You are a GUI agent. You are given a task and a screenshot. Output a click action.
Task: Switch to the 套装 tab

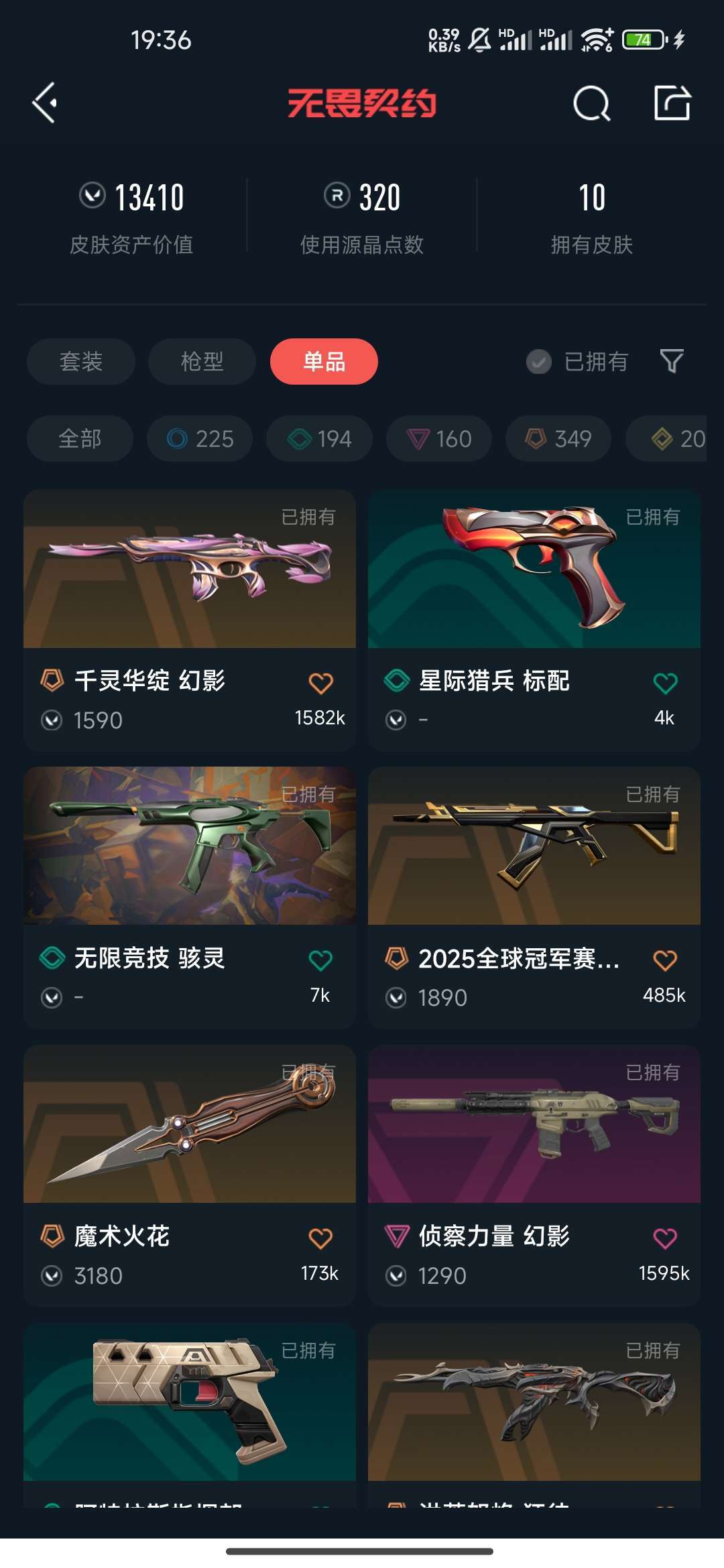(x=81, y=362)
